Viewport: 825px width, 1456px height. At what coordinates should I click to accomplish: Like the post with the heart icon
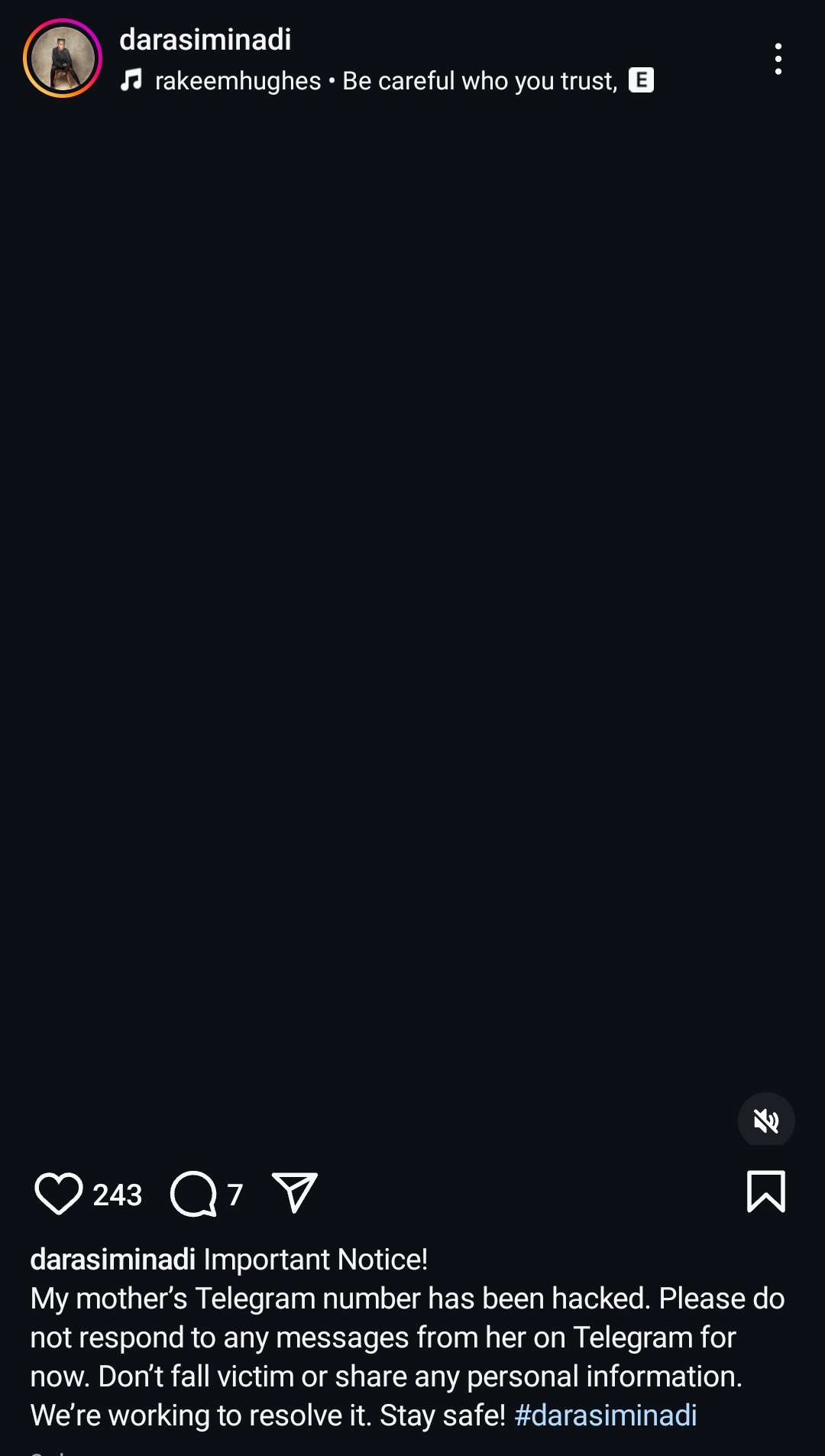pos(59,1193)
